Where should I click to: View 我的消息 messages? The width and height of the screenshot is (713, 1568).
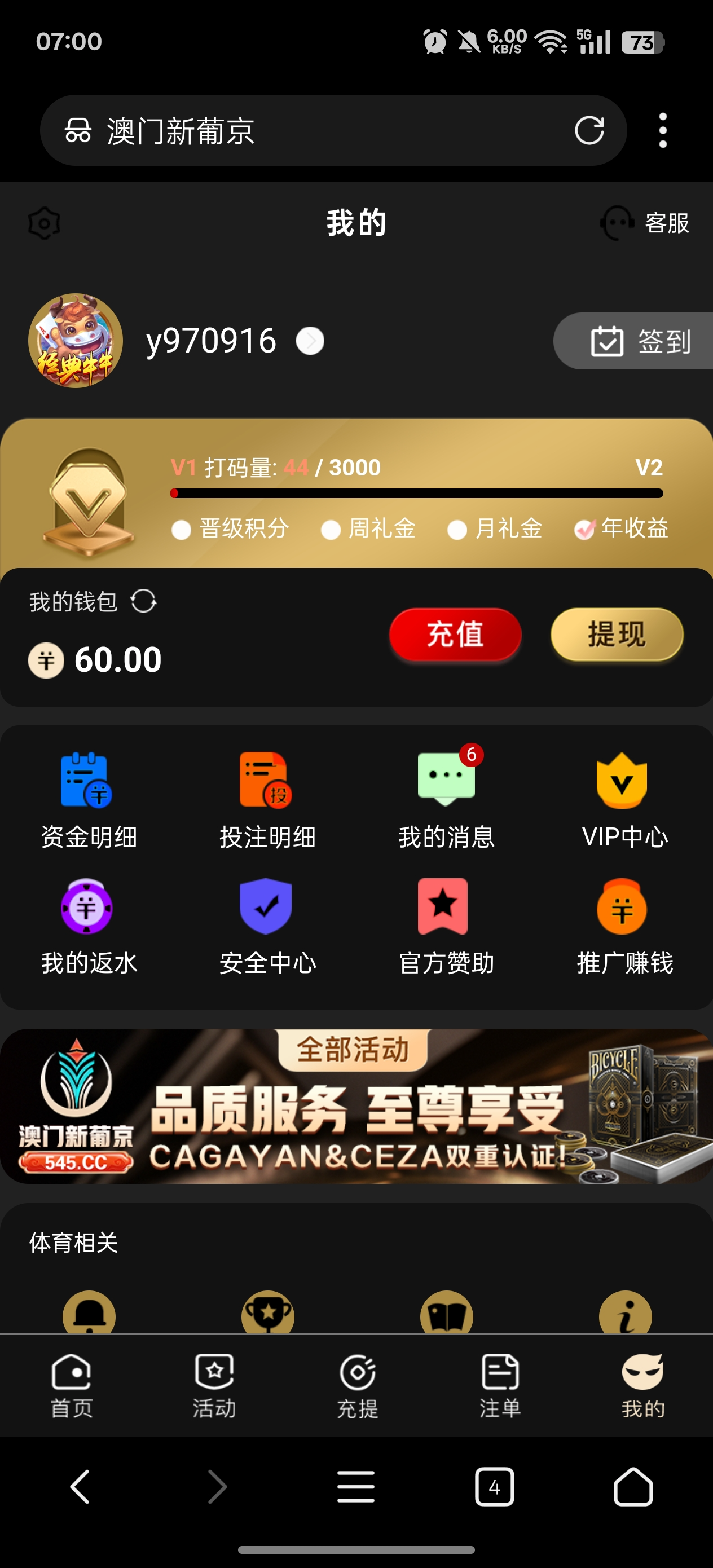(446, 800)
